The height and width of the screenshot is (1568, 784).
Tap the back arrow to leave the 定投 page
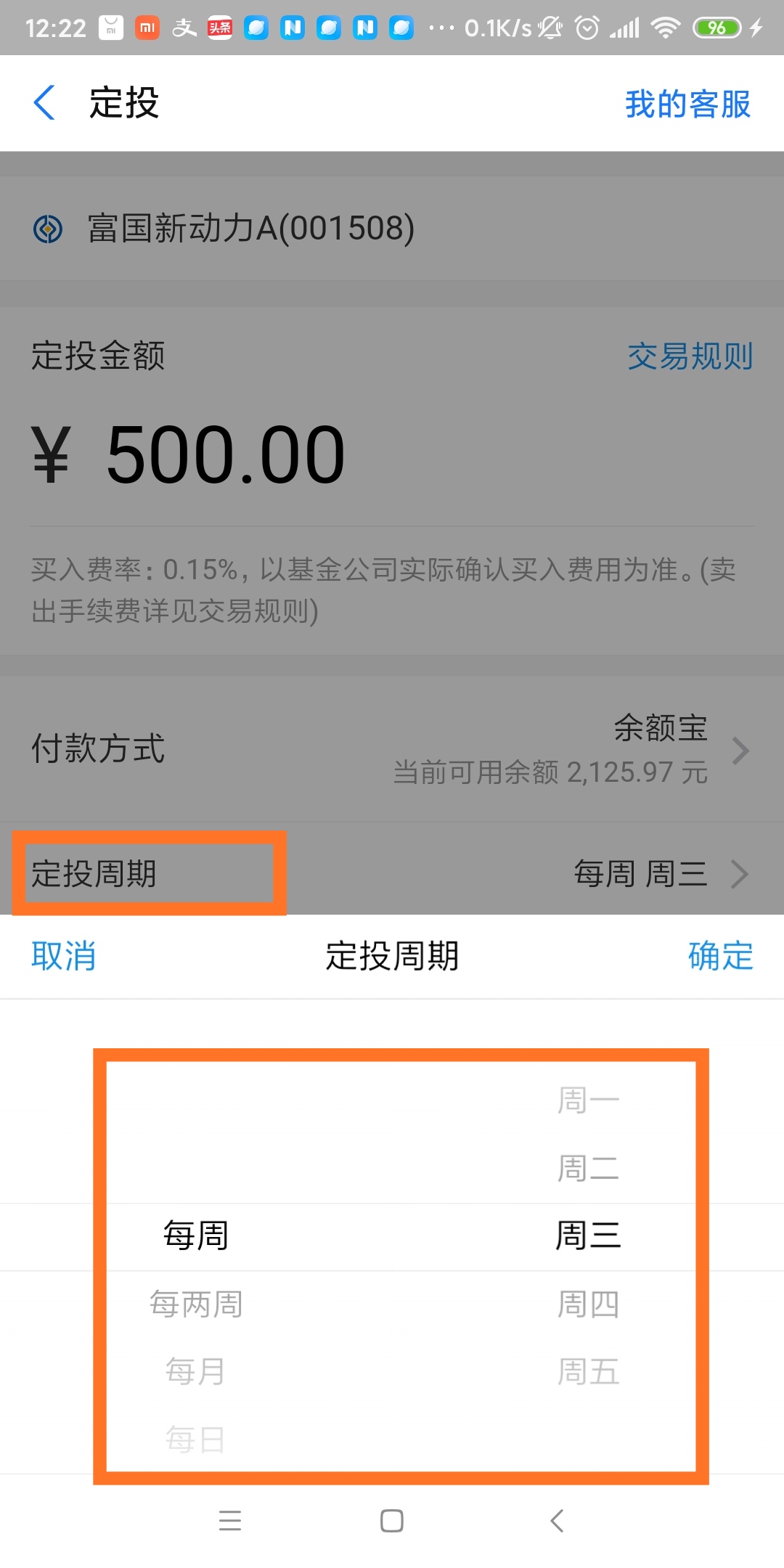[x=45, y=103]
